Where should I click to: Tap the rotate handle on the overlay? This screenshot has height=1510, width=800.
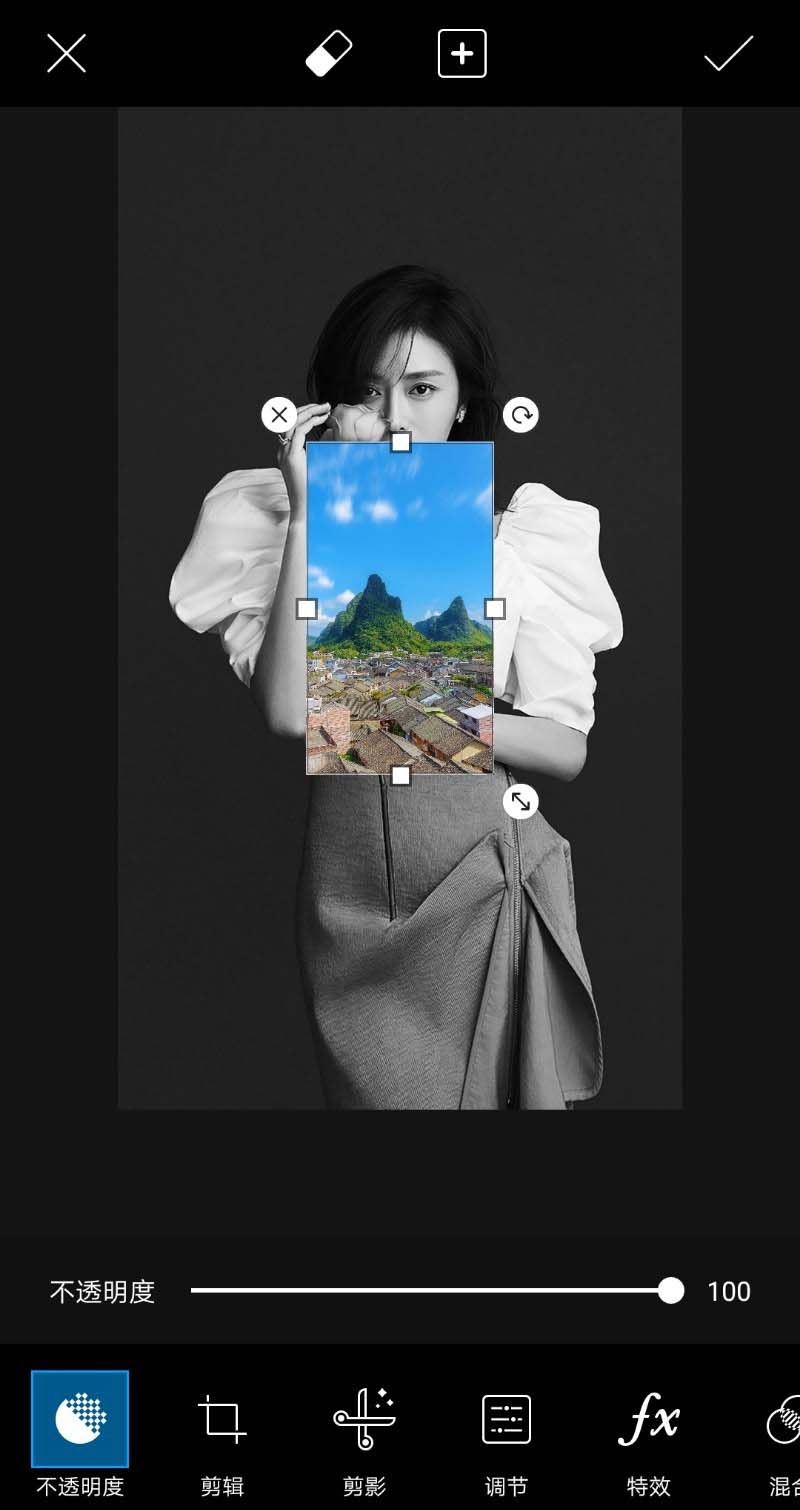(520, 414)
